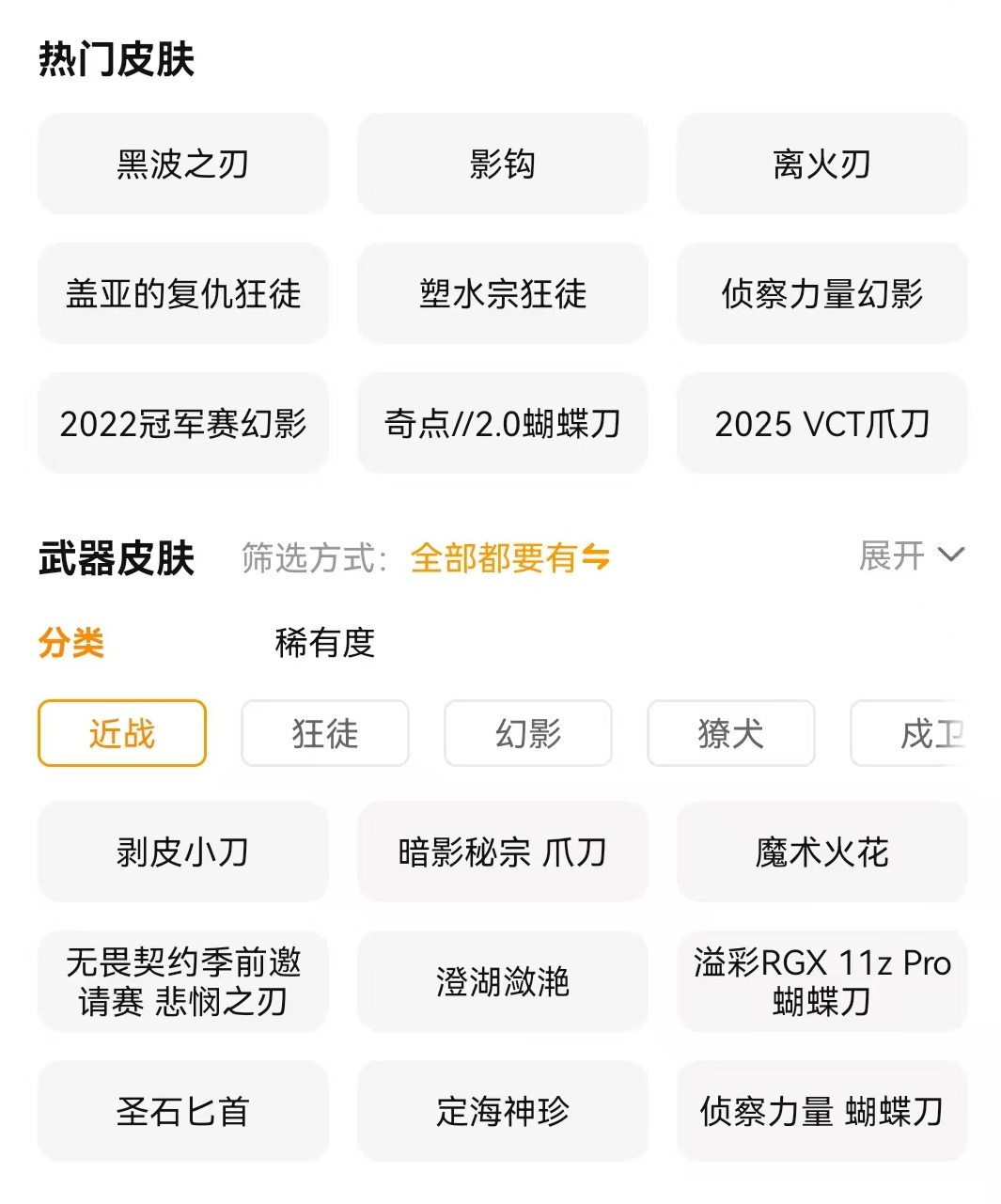
Task: Select the 分类 tab
Action: tap(71, 645)
